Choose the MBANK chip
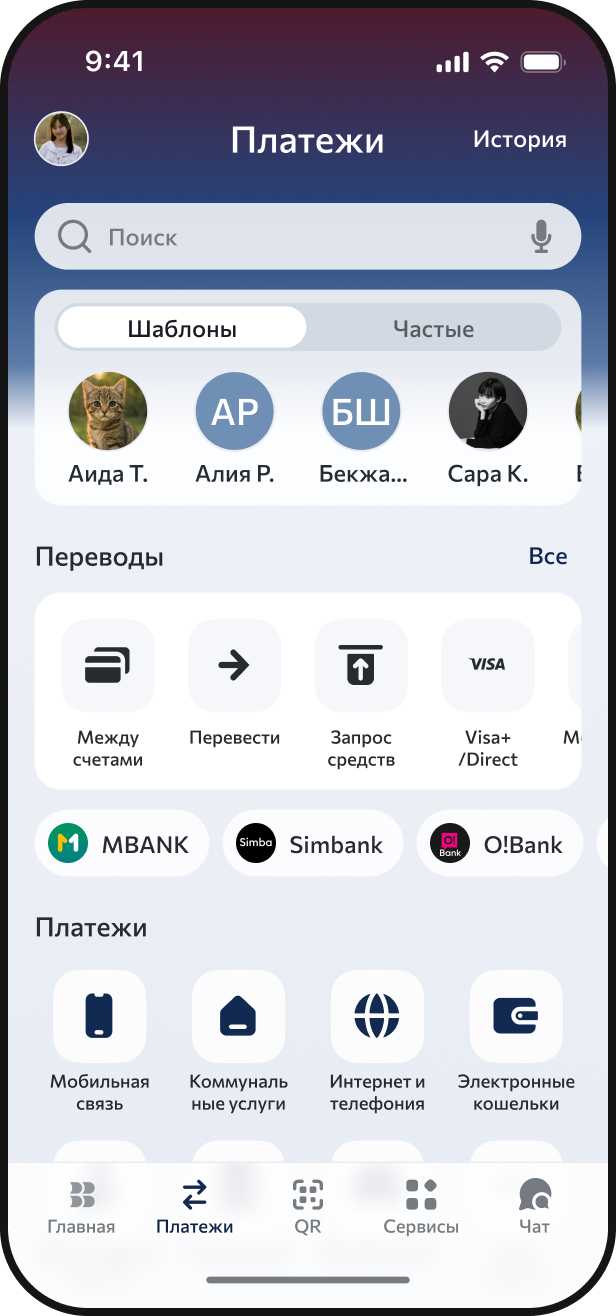 (122, 844)
